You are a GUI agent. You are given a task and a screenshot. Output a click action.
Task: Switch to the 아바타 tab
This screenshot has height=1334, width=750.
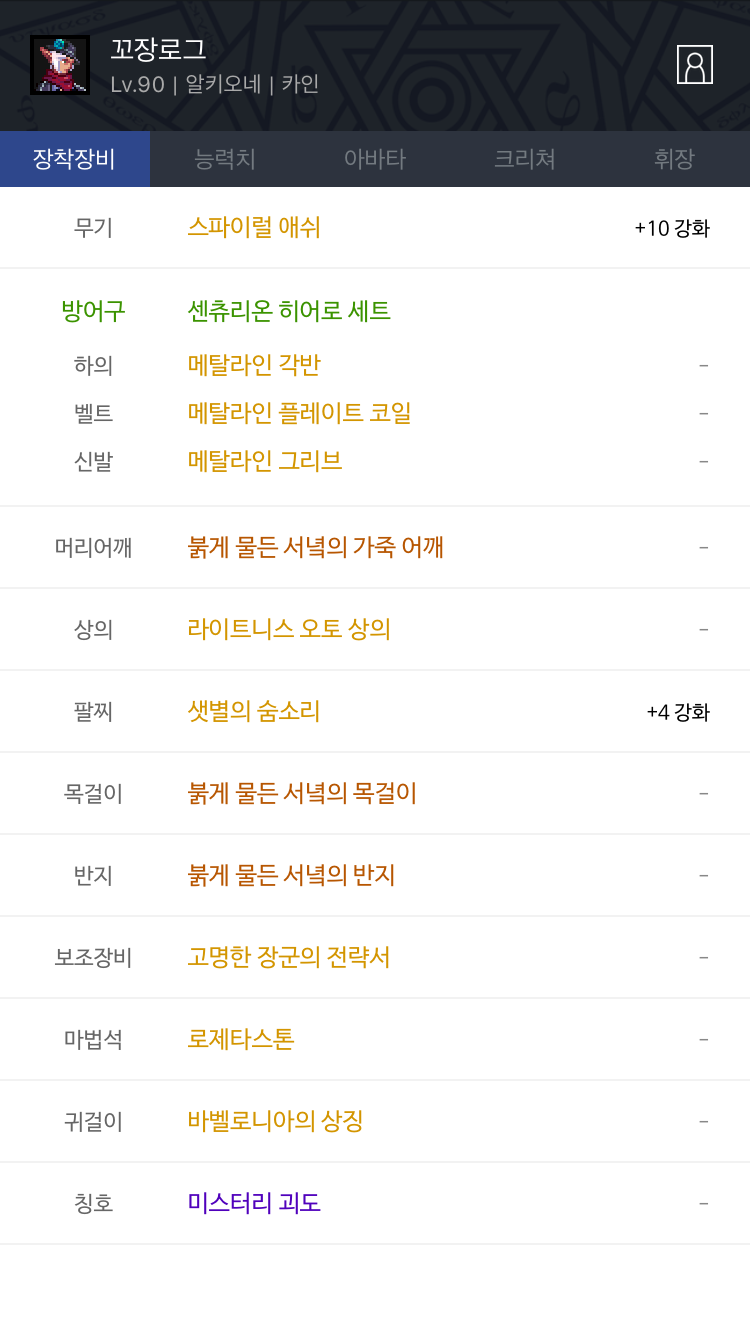tap(375, 159)
